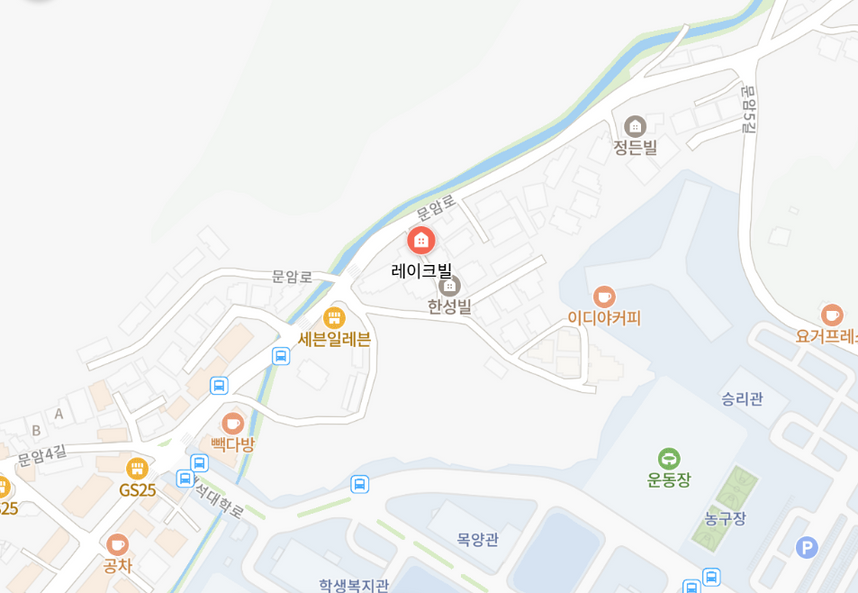Image resolution: width=858 pixels, height=593 pixels.
Task: Open the 한성빌 building marker
Action: [x=449, y=286]
